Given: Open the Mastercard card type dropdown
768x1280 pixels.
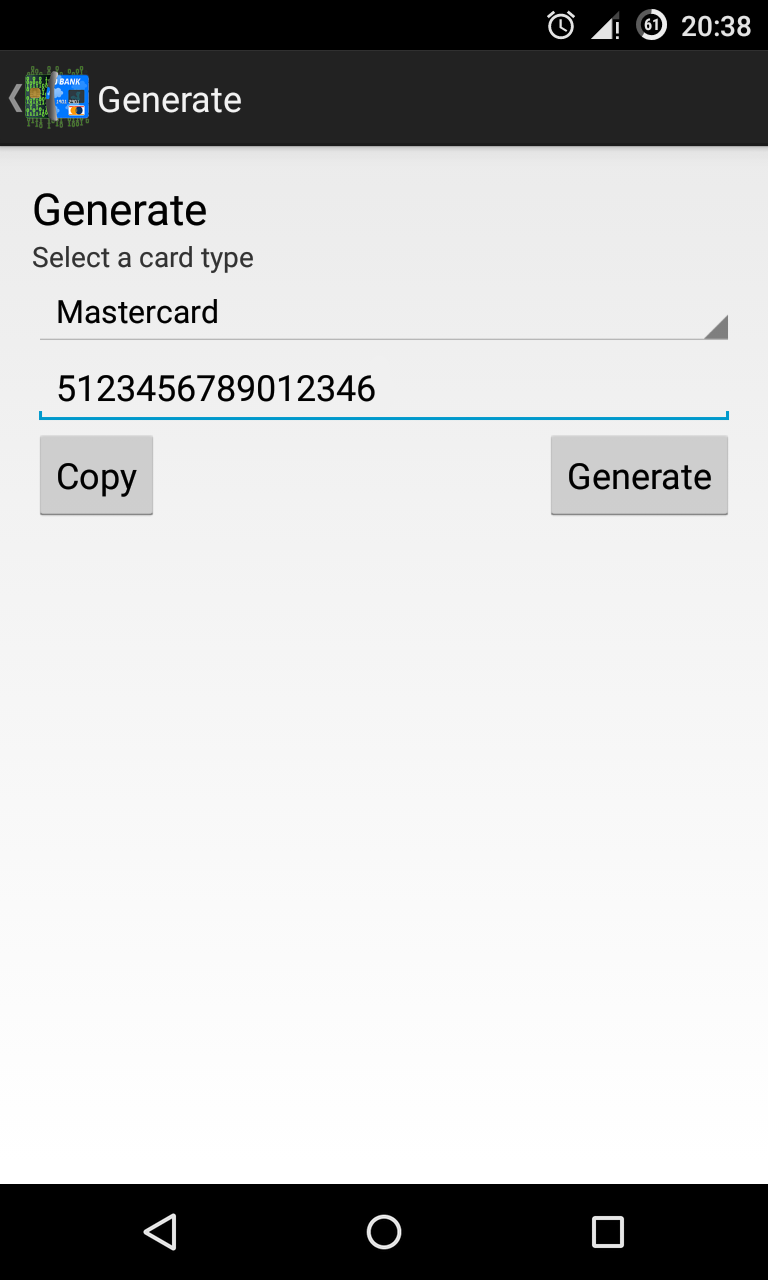Looking at the screenshot, I should [x=384, y=313].
